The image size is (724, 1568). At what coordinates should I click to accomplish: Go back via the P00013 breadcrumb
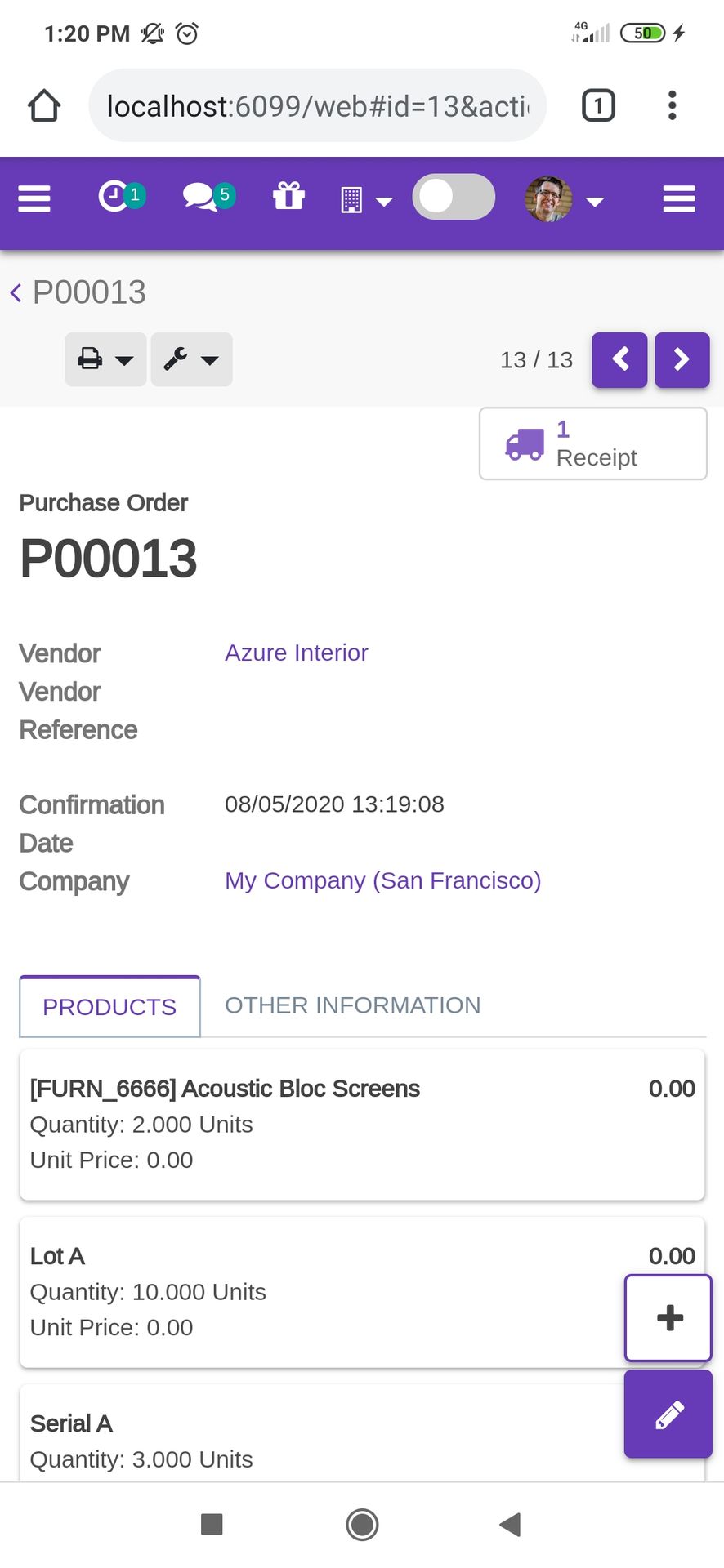coord(78,292)
